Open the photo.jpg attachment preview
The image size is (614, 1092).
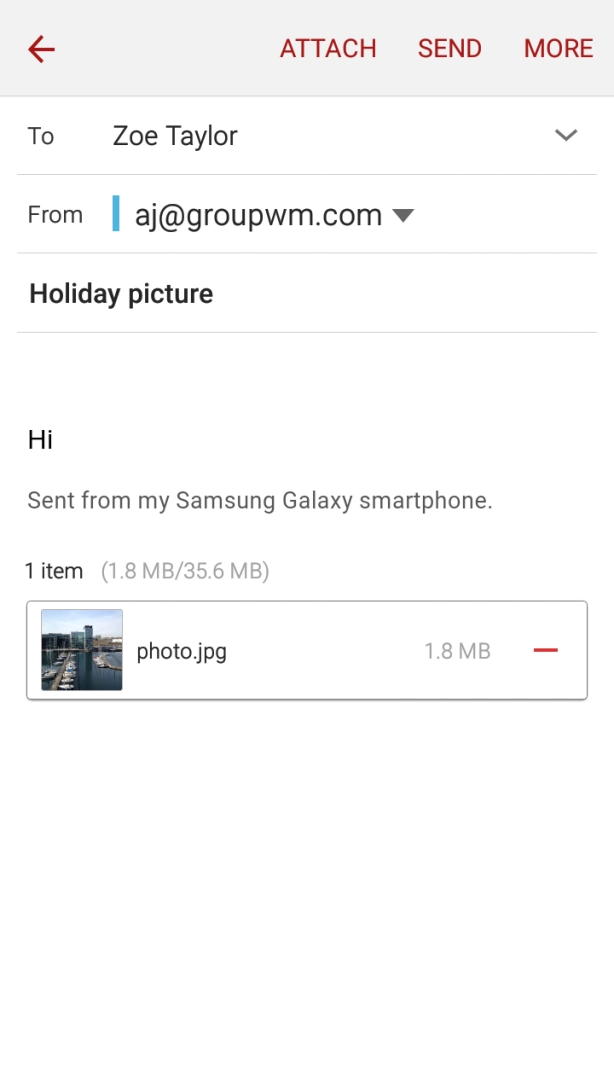pyautogui.click(x=81, y=650)
